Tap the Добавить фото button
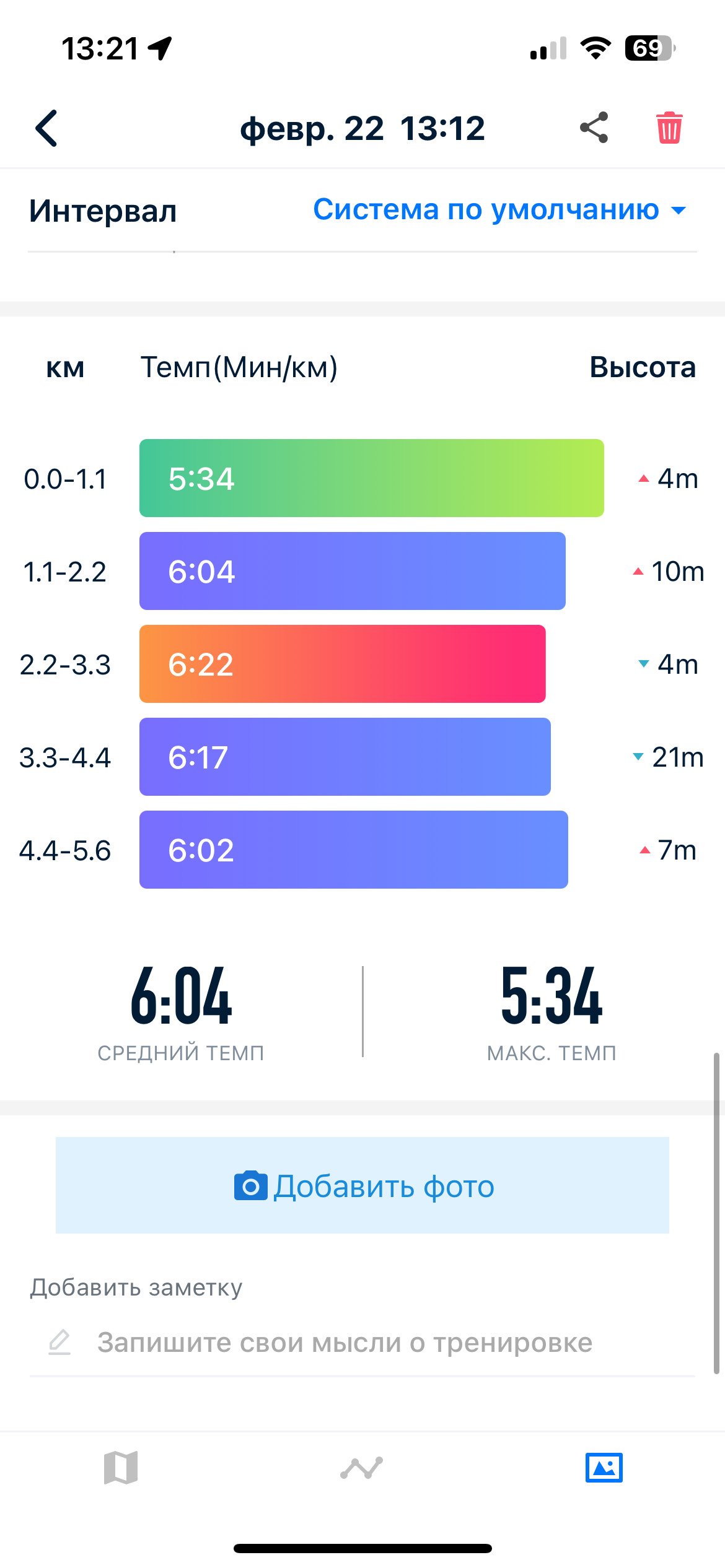Screen dimensions: 725x1568 tap(362, 1185)
